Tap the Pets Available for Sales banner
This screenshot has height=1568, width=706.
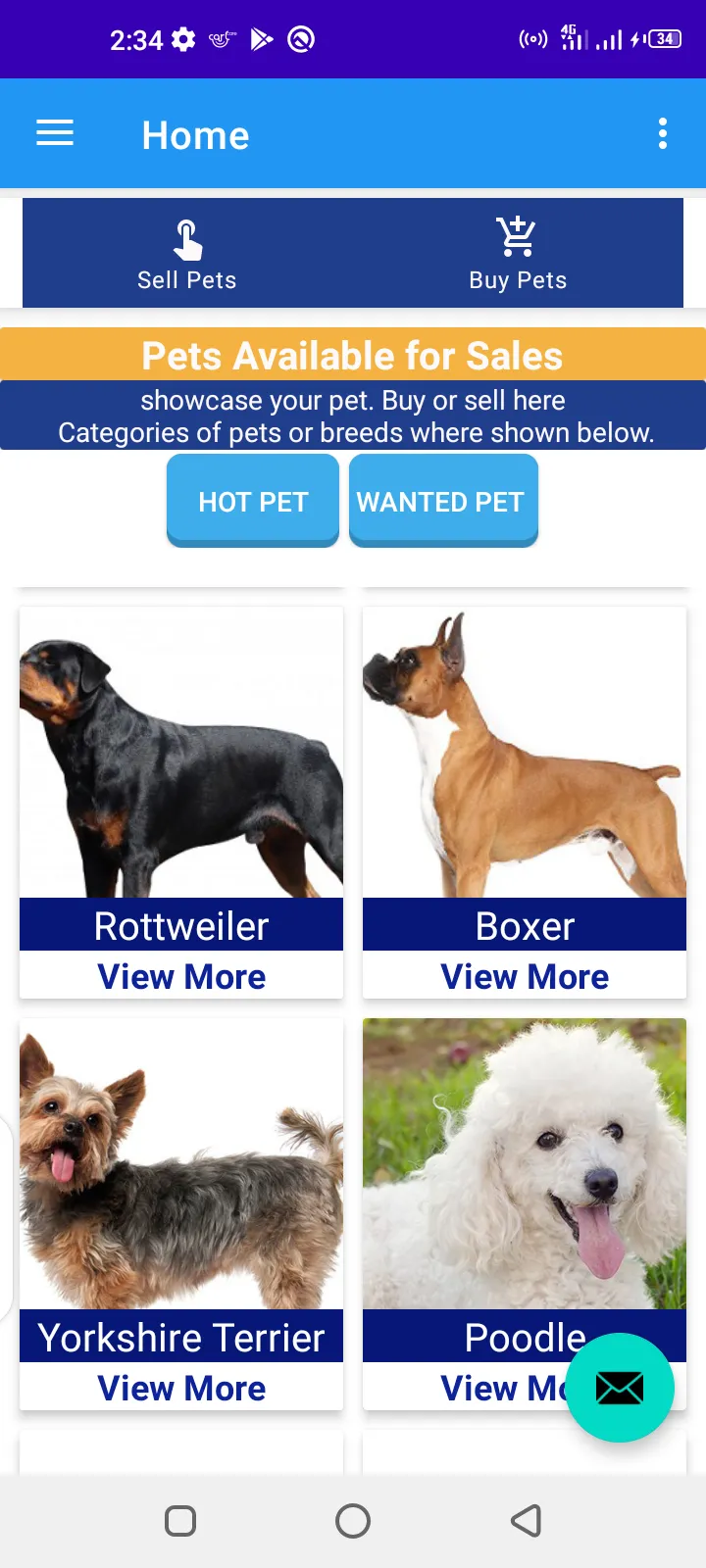(x=353, y=356)
